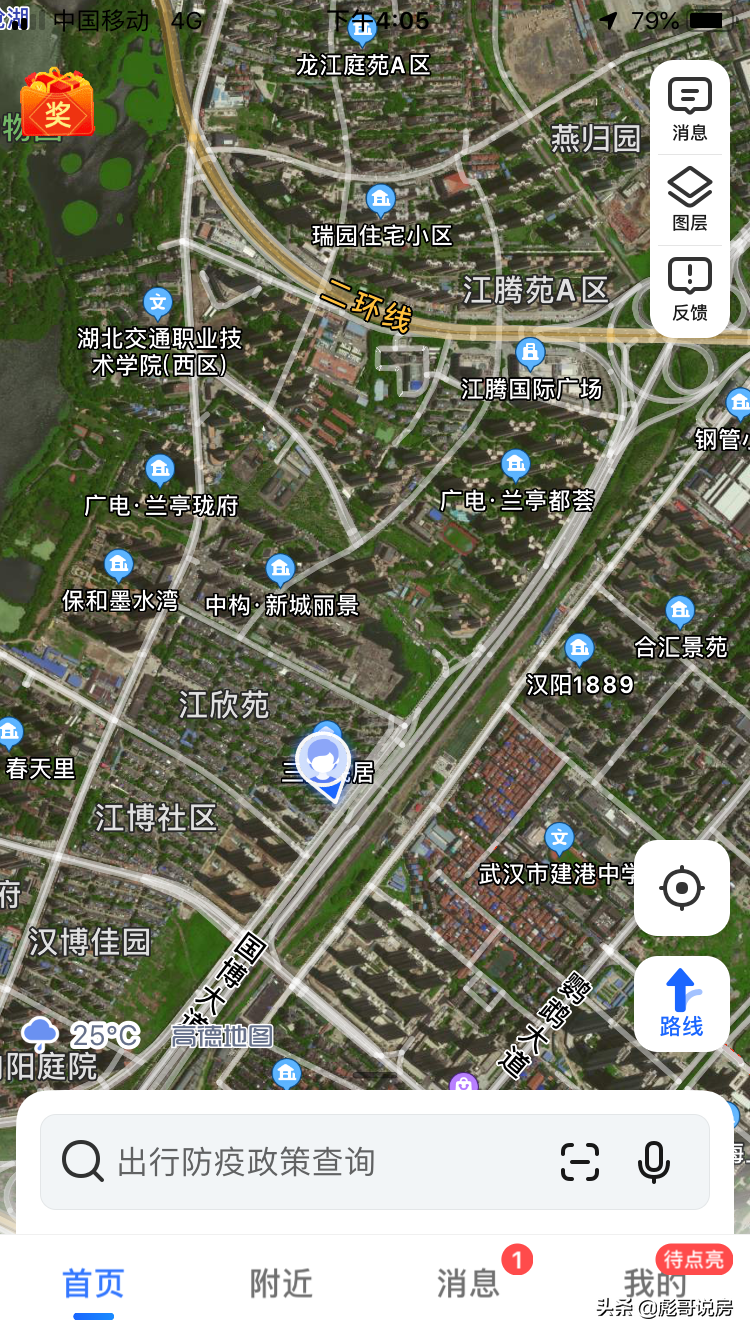Check the 25°C weather widget
Screen dimensions: 750x1334
(x=82, y=1034)
